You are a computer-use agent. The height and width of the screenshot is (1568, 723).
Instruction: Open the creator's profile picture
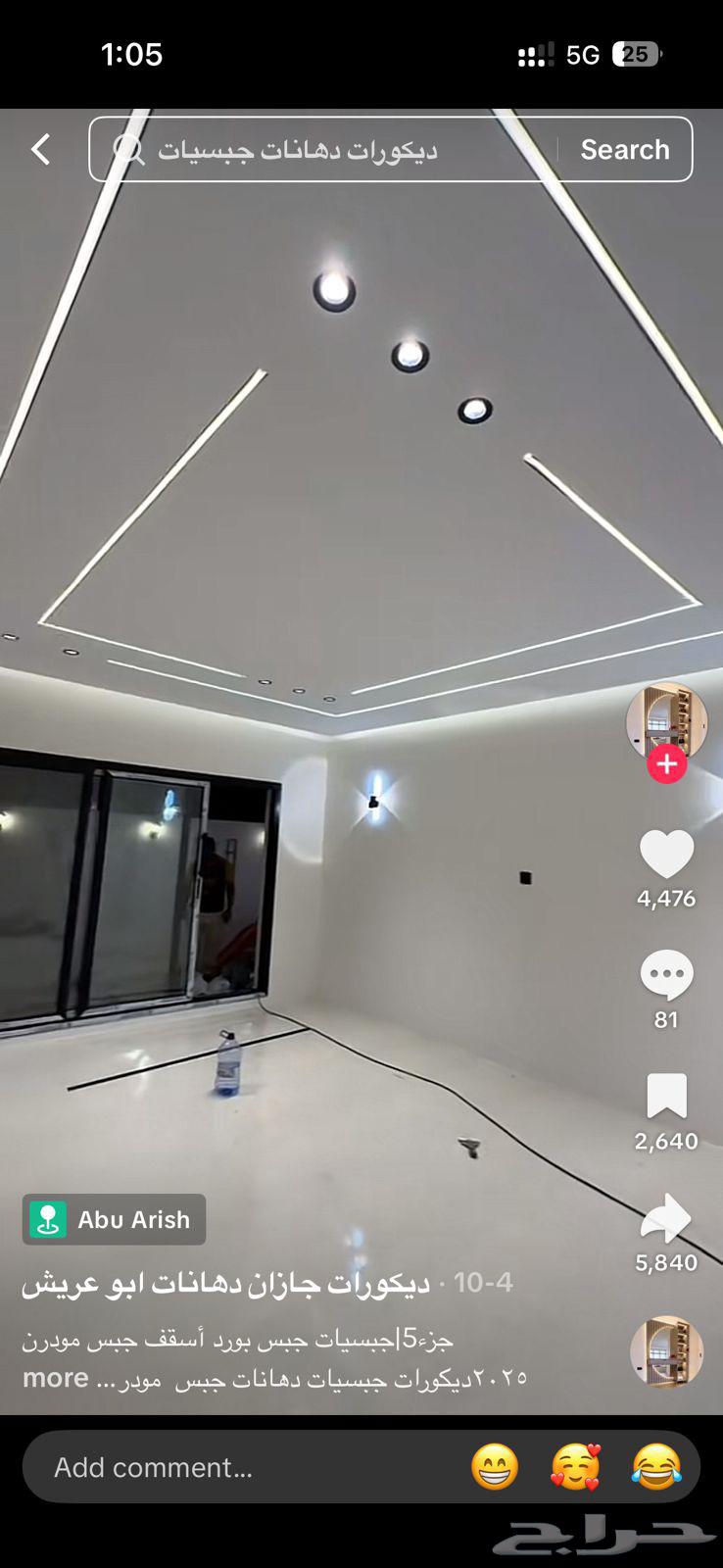click(x=666, y=719)
